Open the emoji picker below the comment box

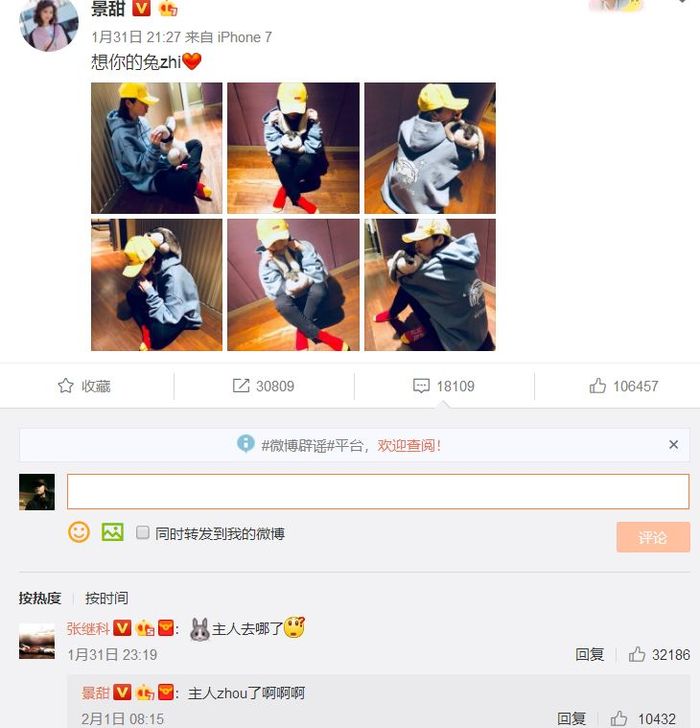click(x=79, y=532)
